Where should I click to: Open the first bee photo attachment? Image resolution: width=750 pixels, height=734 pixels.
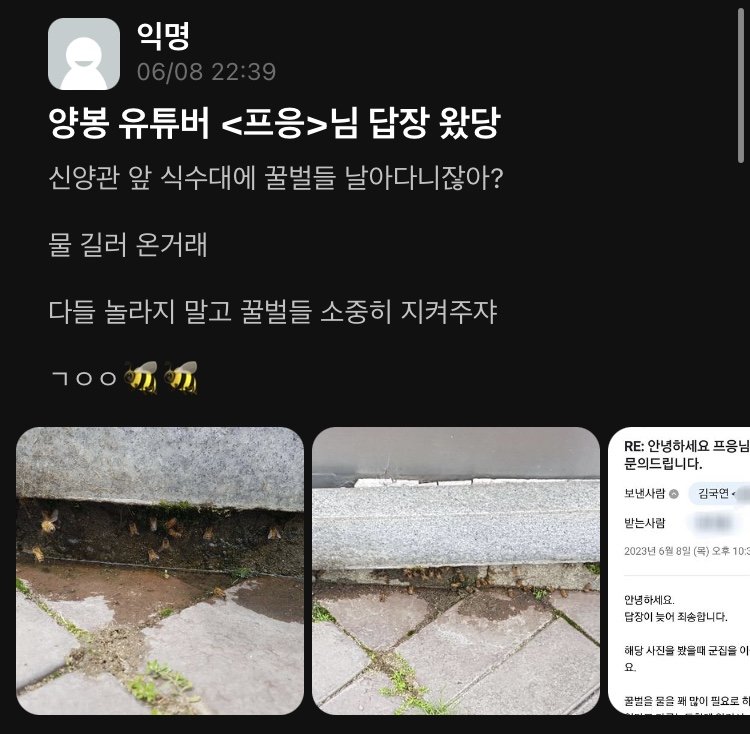(x=160, y=570)
